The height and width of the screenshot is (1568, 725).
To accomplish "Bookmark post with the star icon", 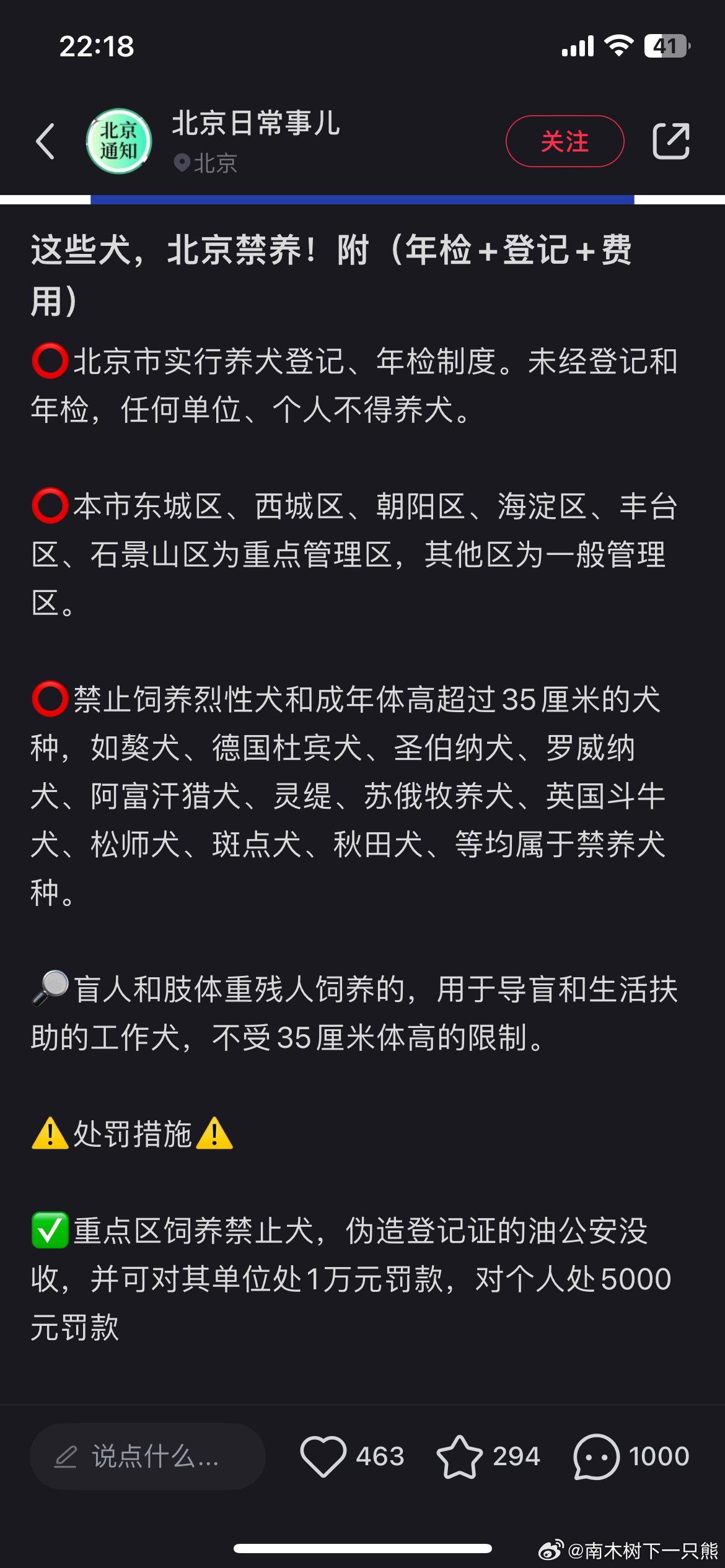I will [x=459, y=1456].
